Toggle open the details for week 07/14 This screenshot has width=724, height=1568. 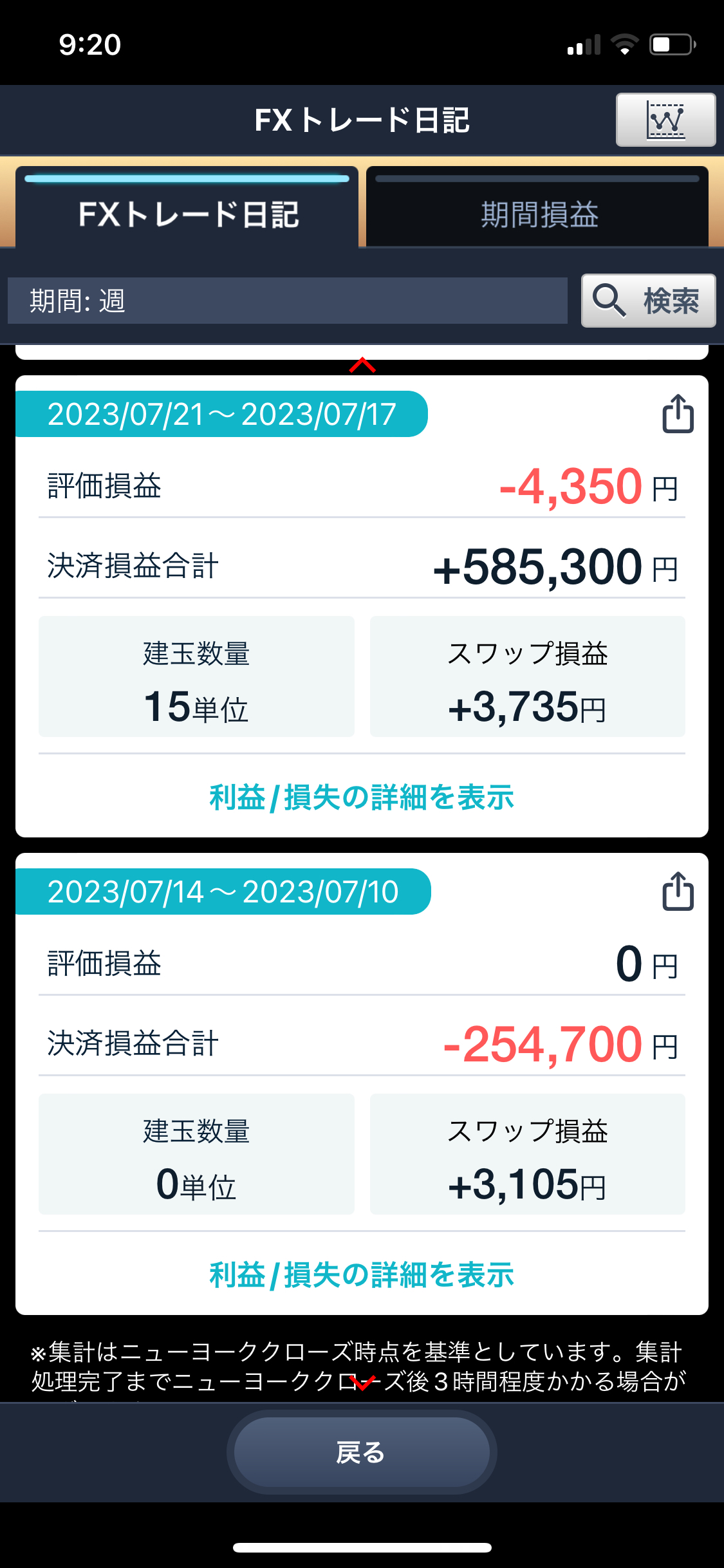click(x=362, y=1276)
